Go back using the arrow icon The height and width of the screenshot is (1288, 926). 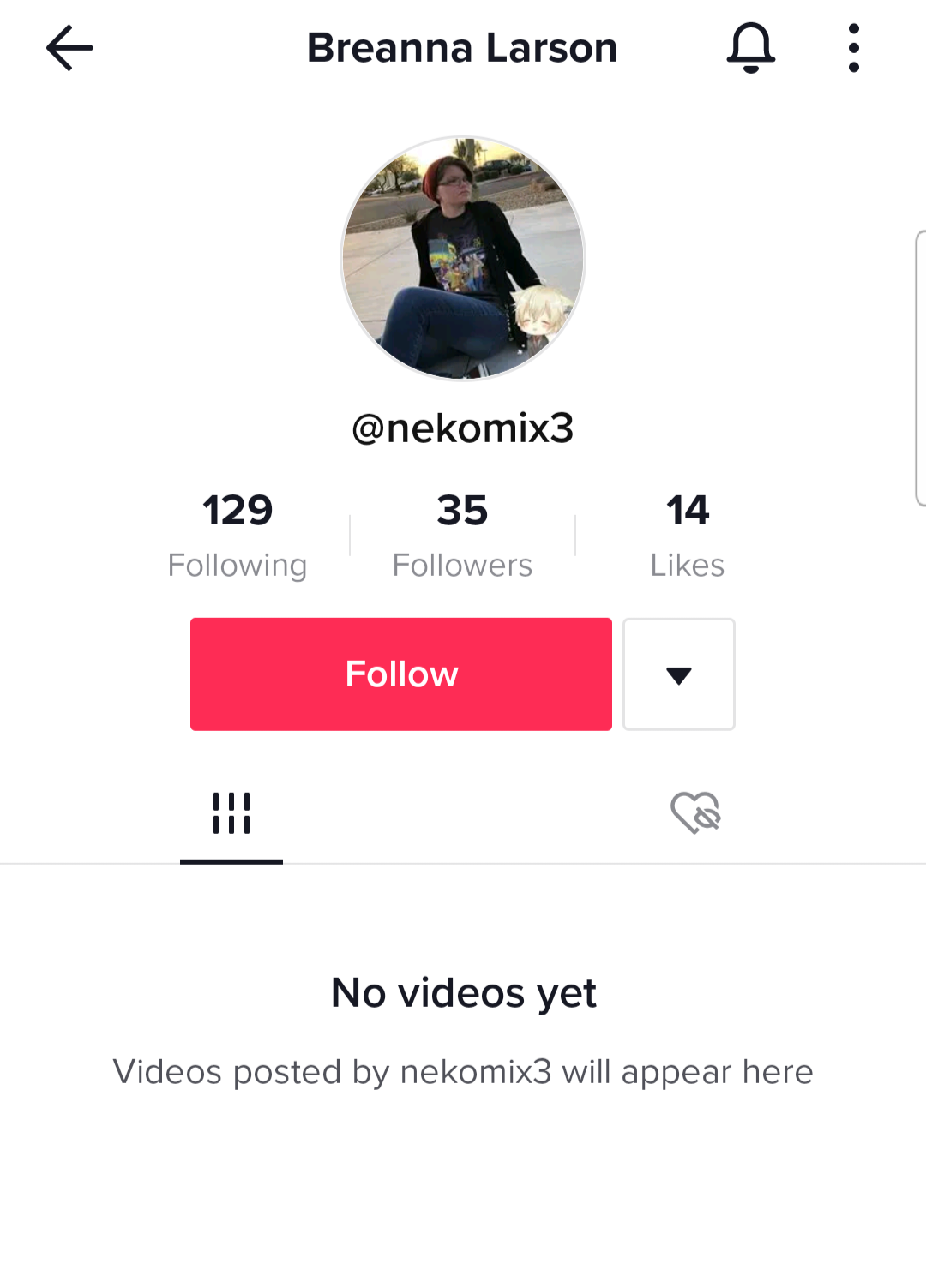pyautogui.click(x=69, y=48)
